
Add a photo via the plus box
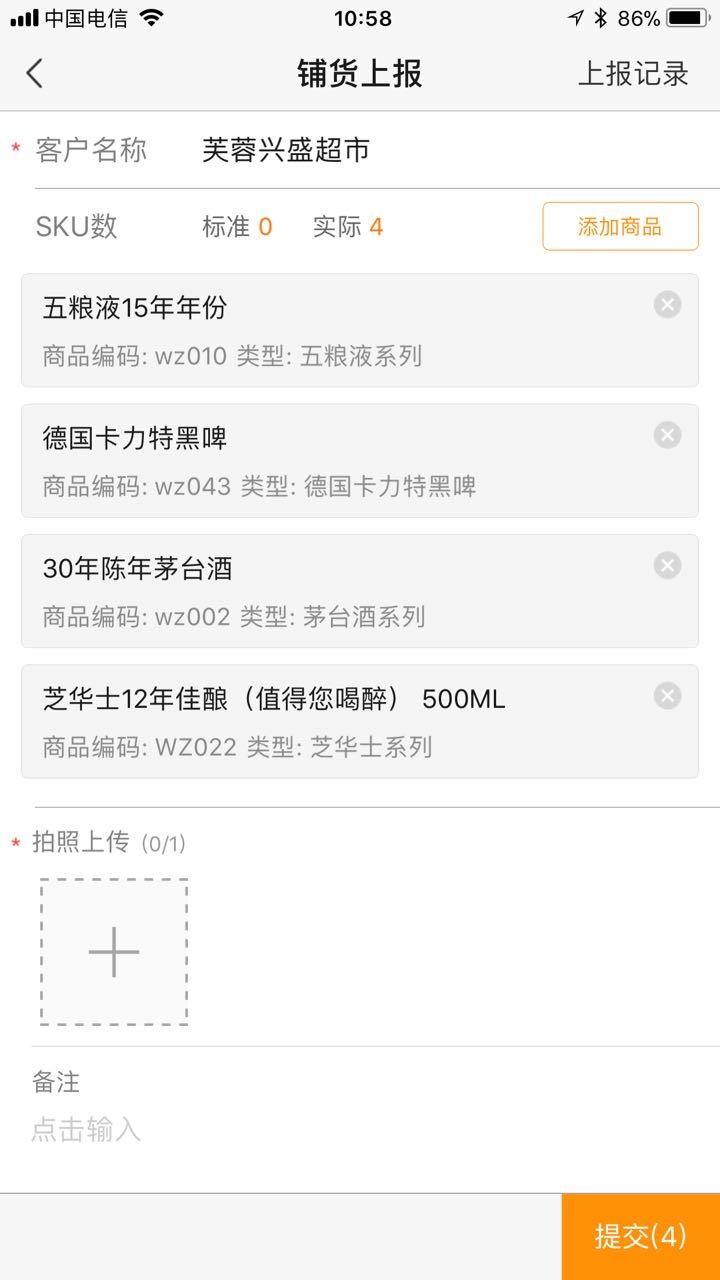point(114,952)
